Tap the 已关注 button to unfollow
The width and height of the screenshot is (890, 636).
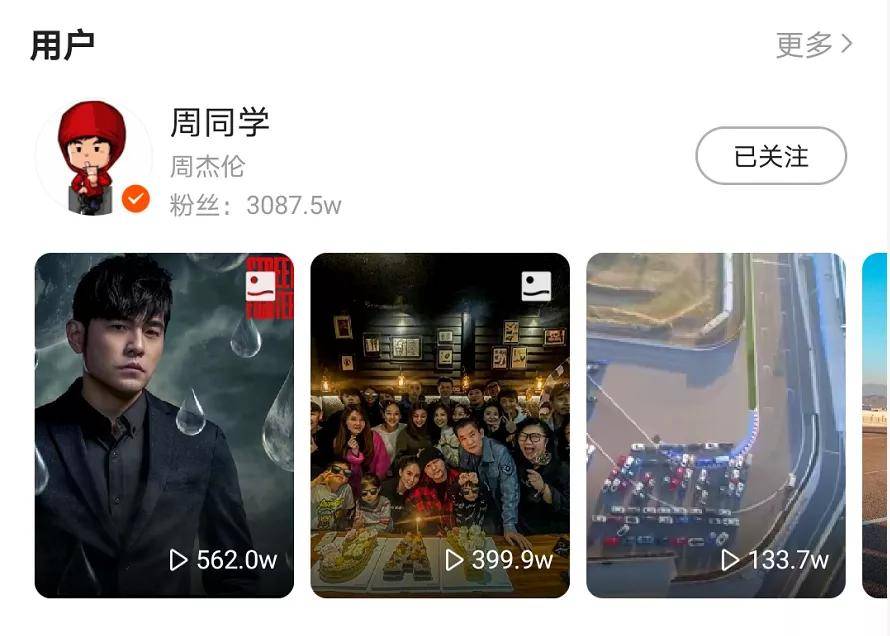tap(770, 156)
